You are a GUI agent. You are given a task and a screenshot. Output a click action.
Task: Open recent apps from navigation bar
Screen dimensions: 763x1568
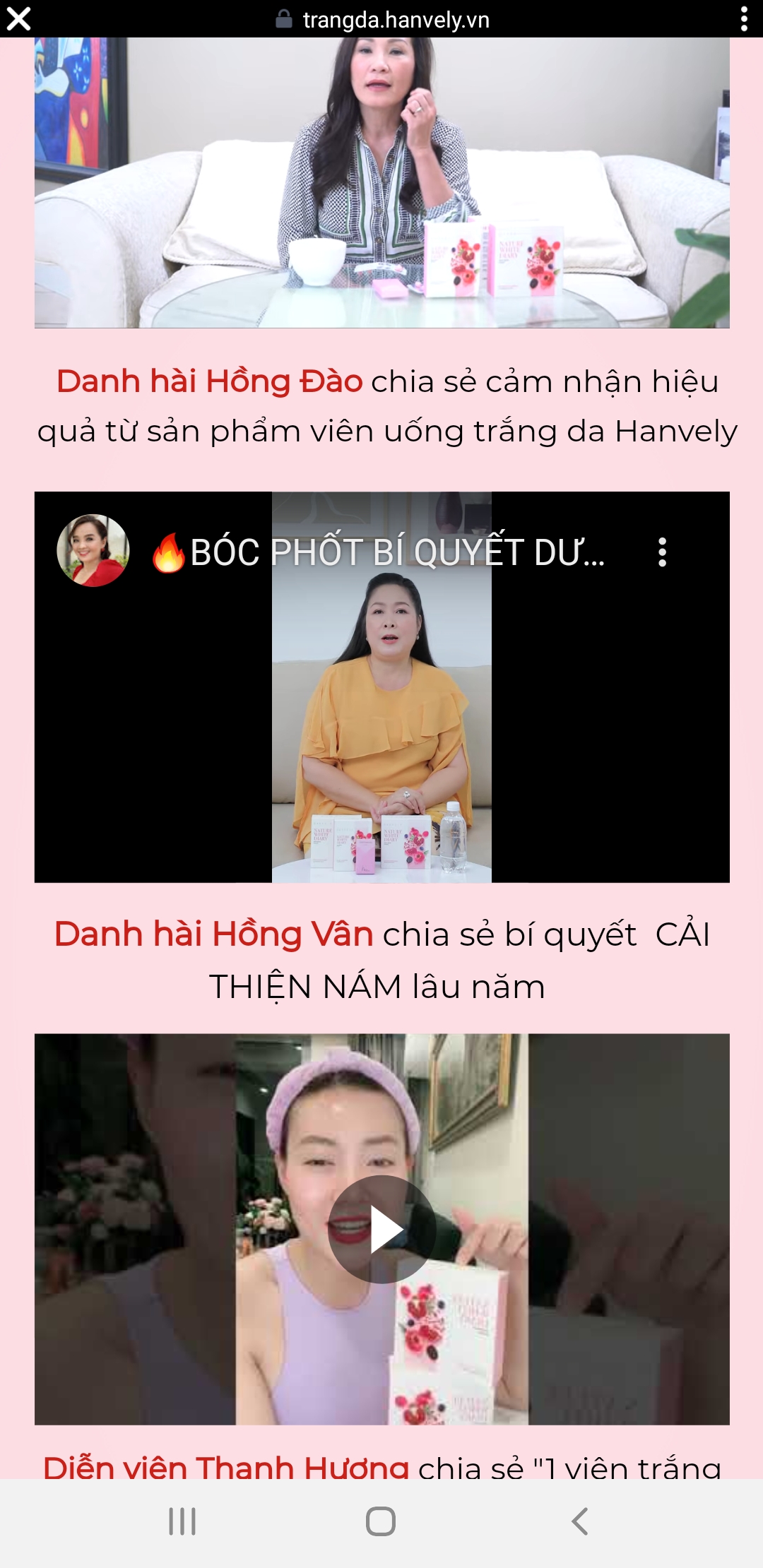(182, 1521)
